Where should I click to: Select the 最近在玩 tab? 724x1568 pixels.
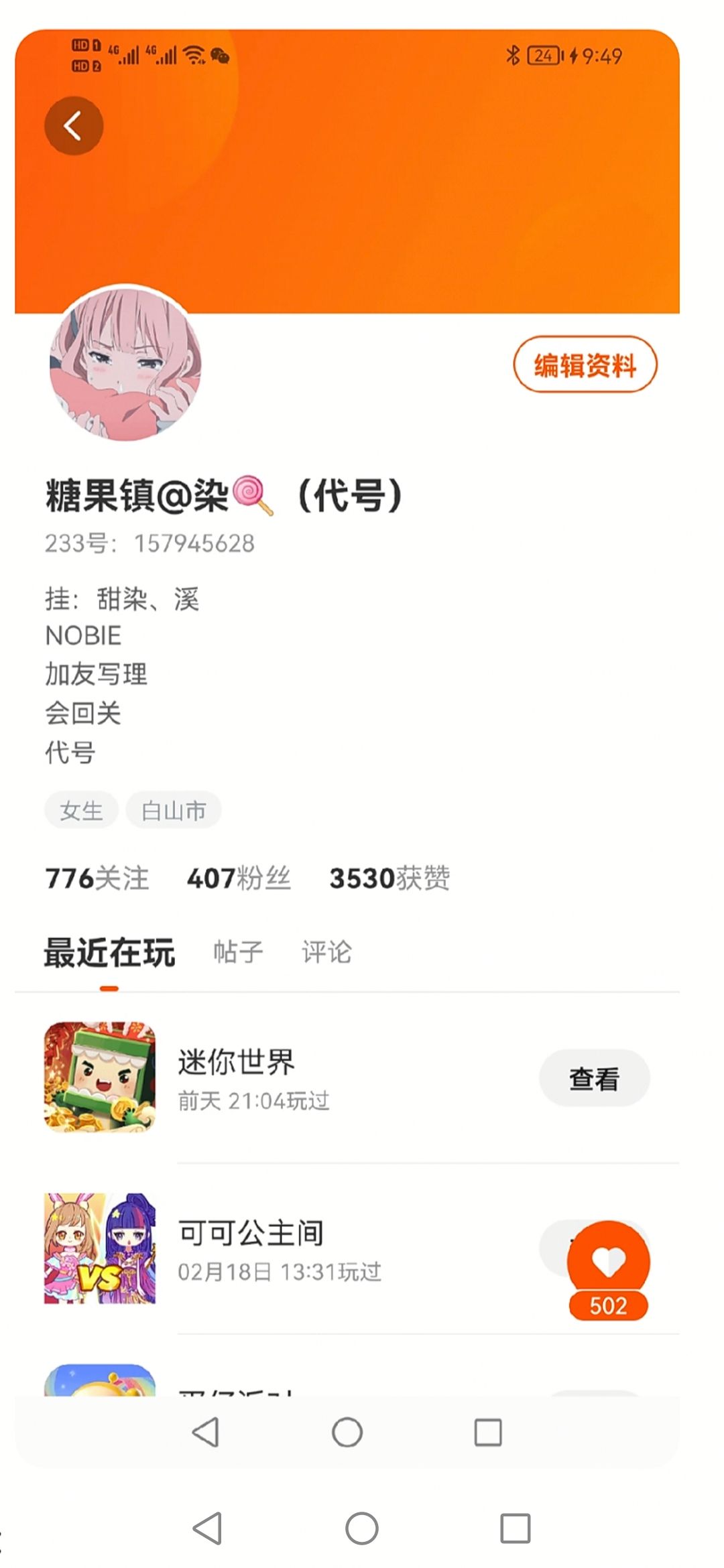pos(109,952)
